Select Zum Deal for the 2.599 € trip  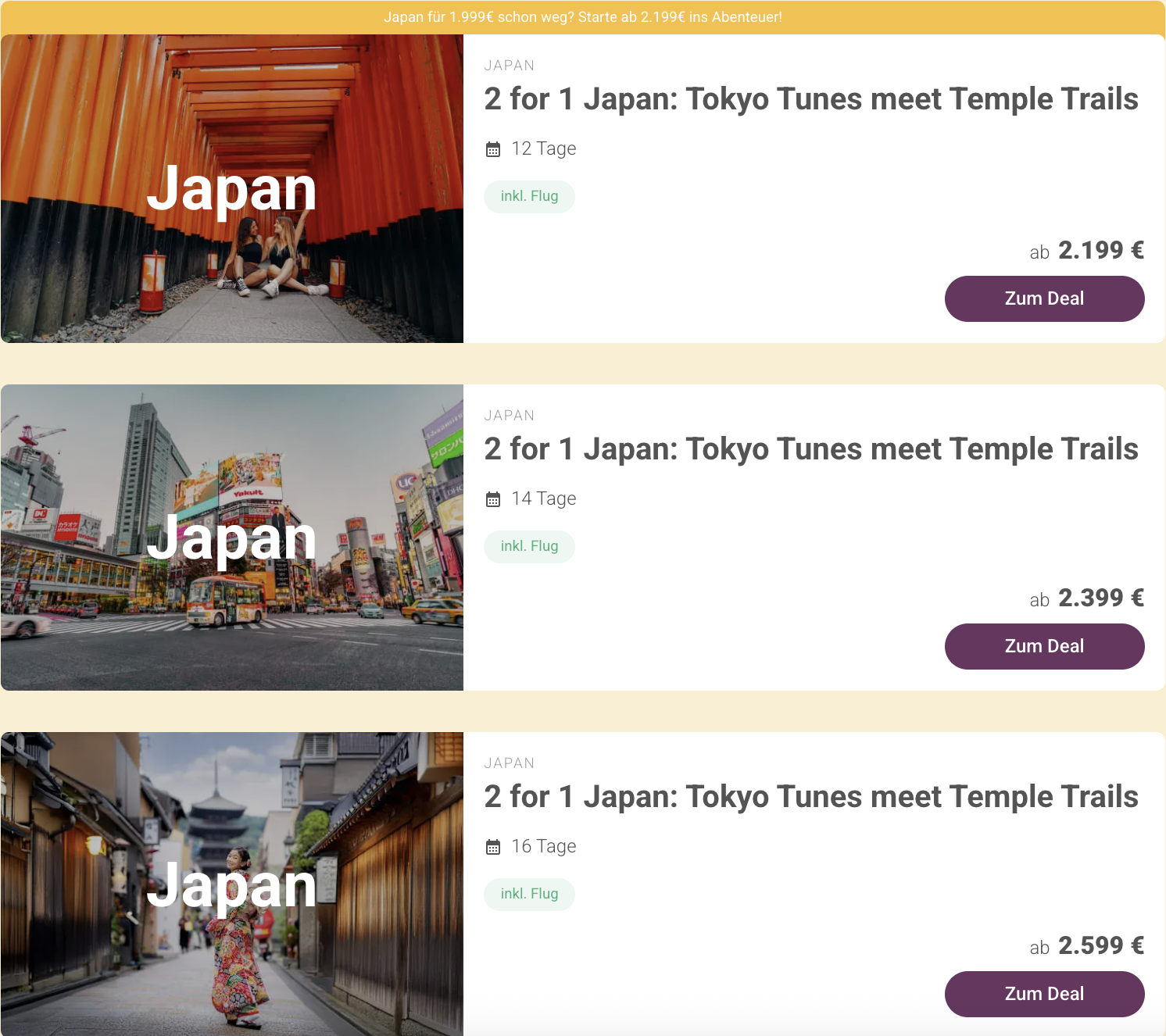coord(1044,994)
